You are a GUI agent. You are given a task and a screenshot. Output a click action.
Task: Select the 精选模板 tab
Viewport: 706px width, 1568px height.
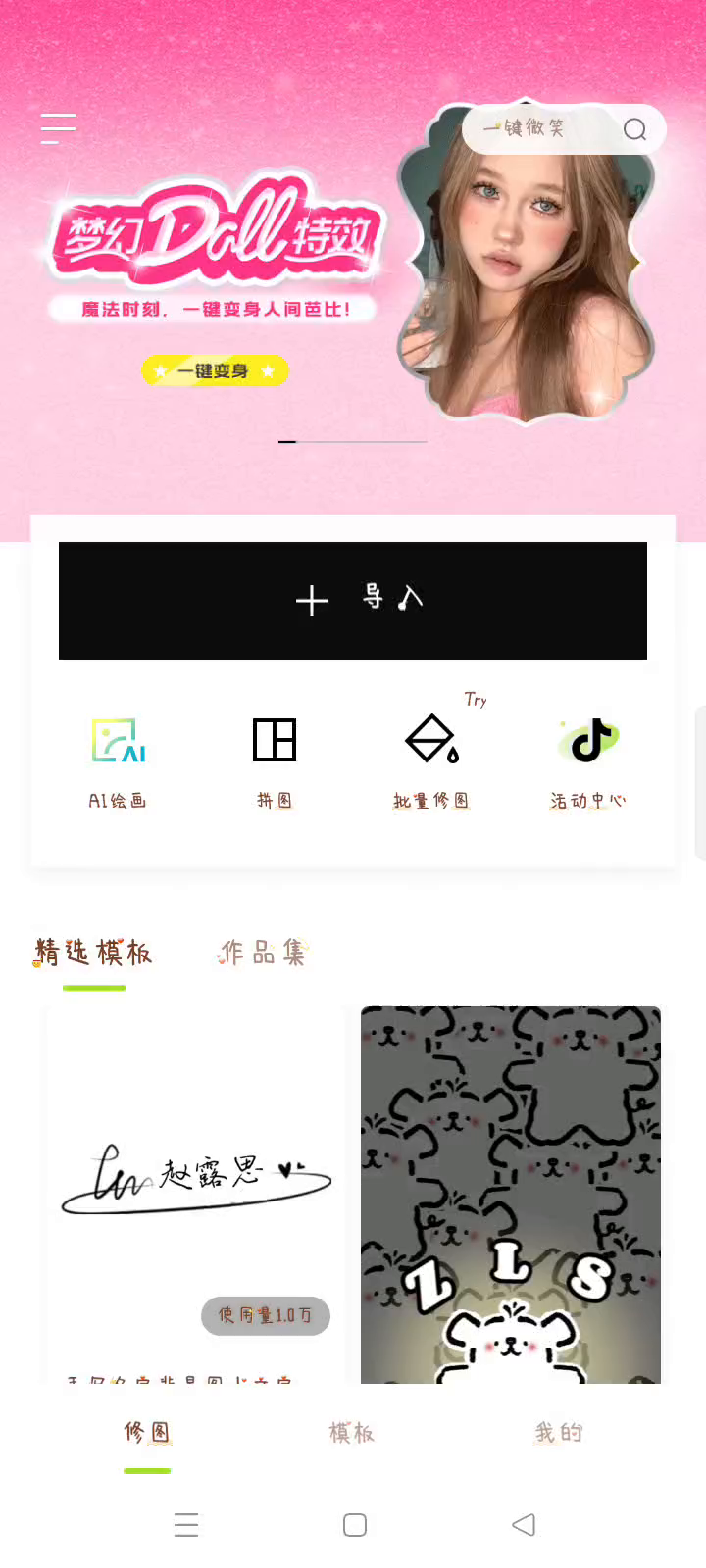[x=93, y=953]
